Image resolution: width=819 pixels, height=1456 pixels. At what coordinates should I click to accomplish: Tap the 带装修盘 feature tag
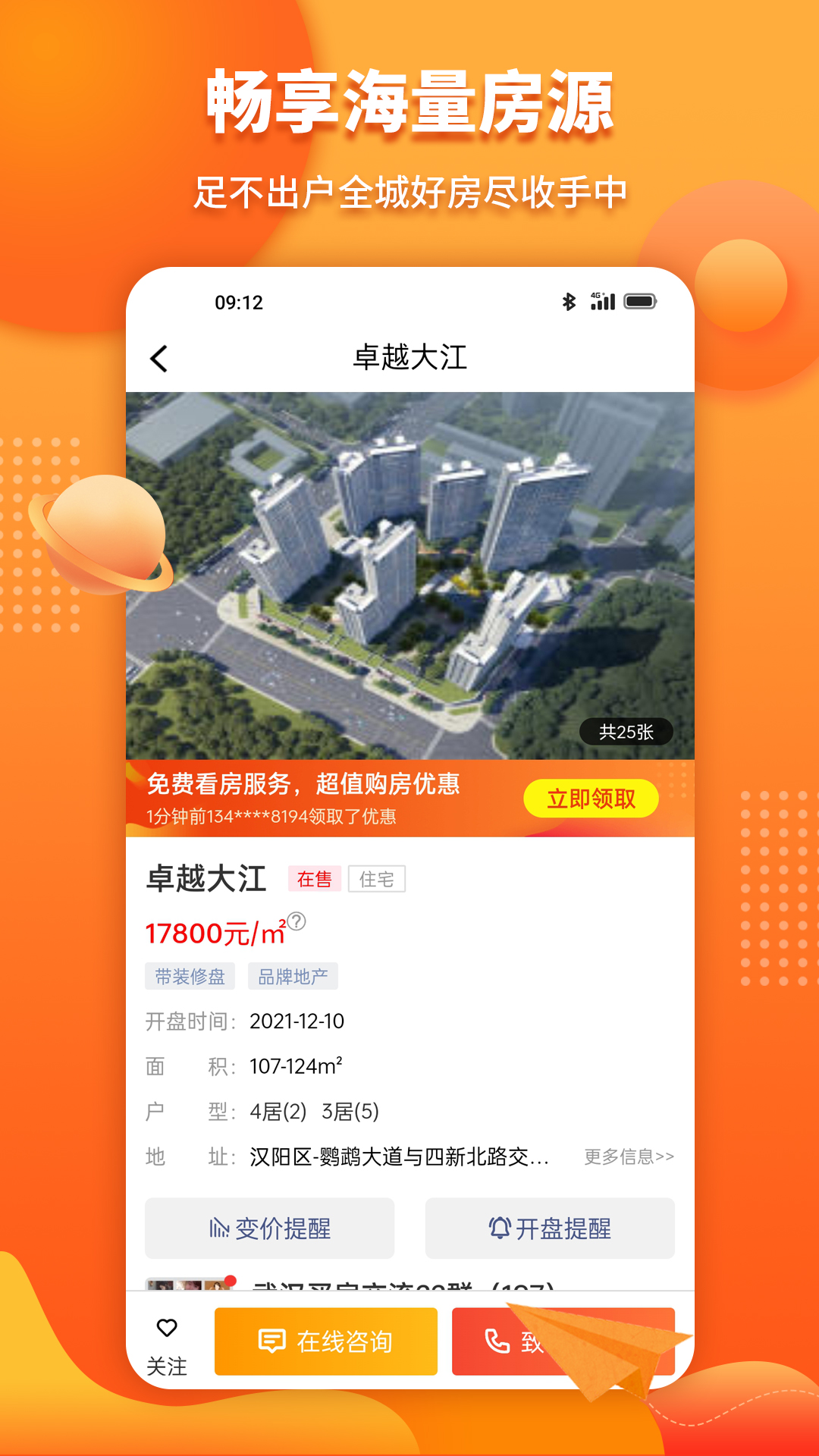[189, 976]
